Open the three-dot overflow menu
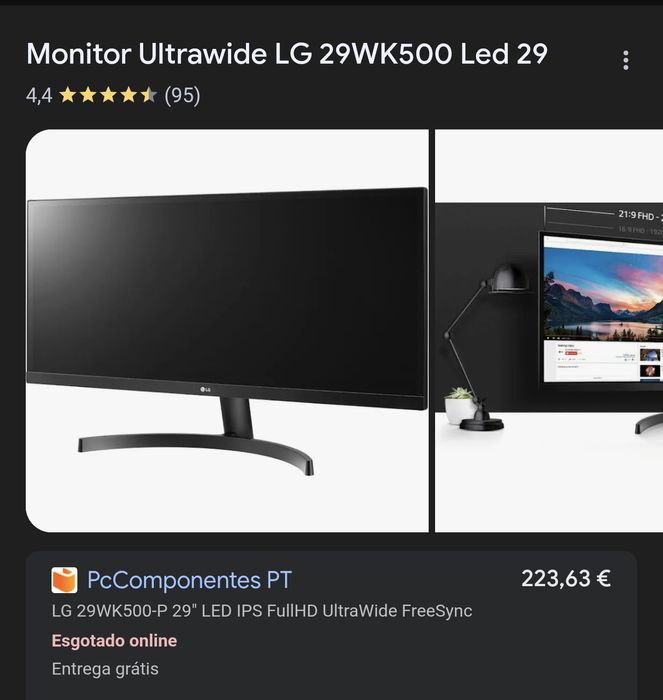This screenshot has height=700, width=663. (626, 60)
